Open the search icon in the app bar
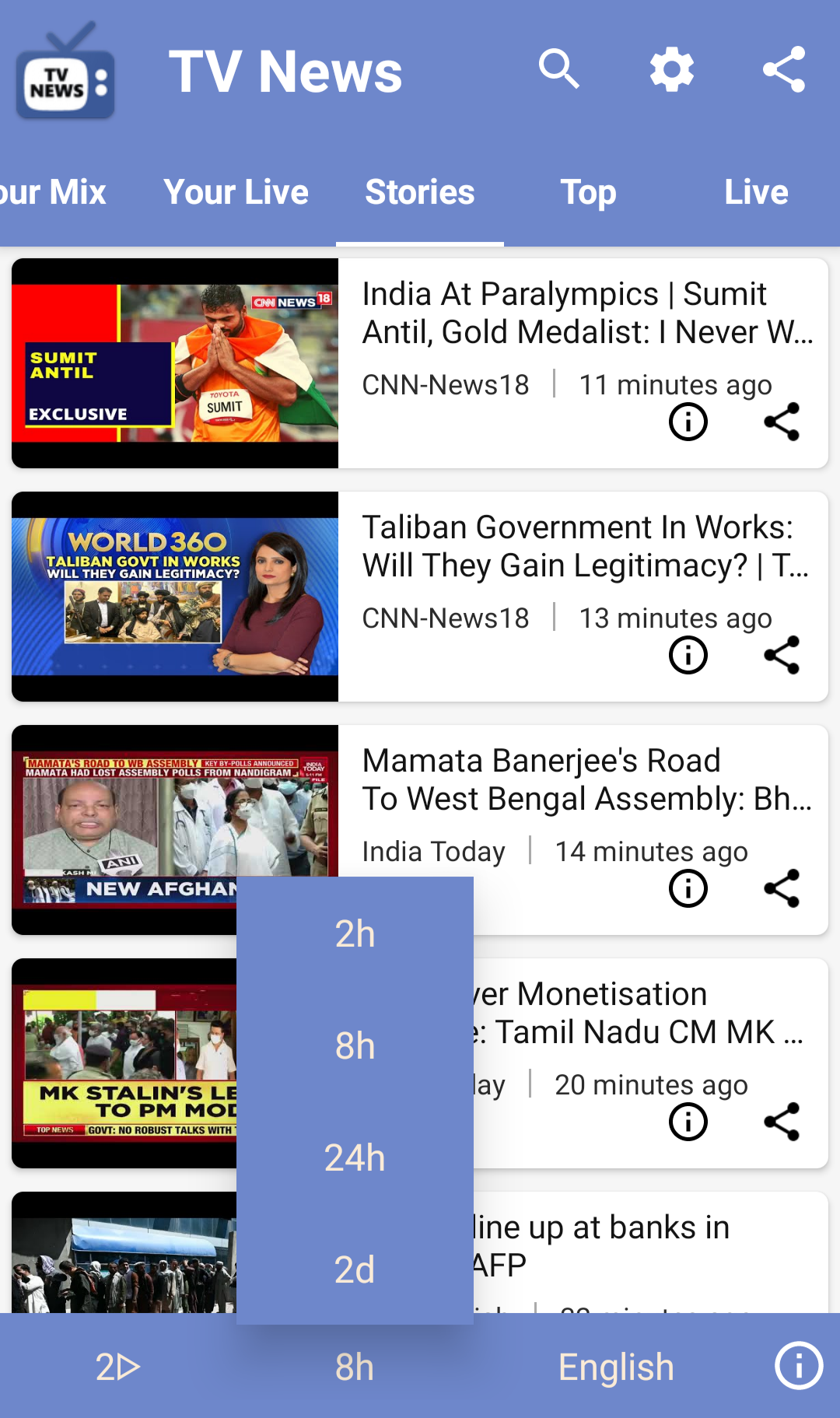The height and width of the screenshot is (1418, 840). click(559, 70)
